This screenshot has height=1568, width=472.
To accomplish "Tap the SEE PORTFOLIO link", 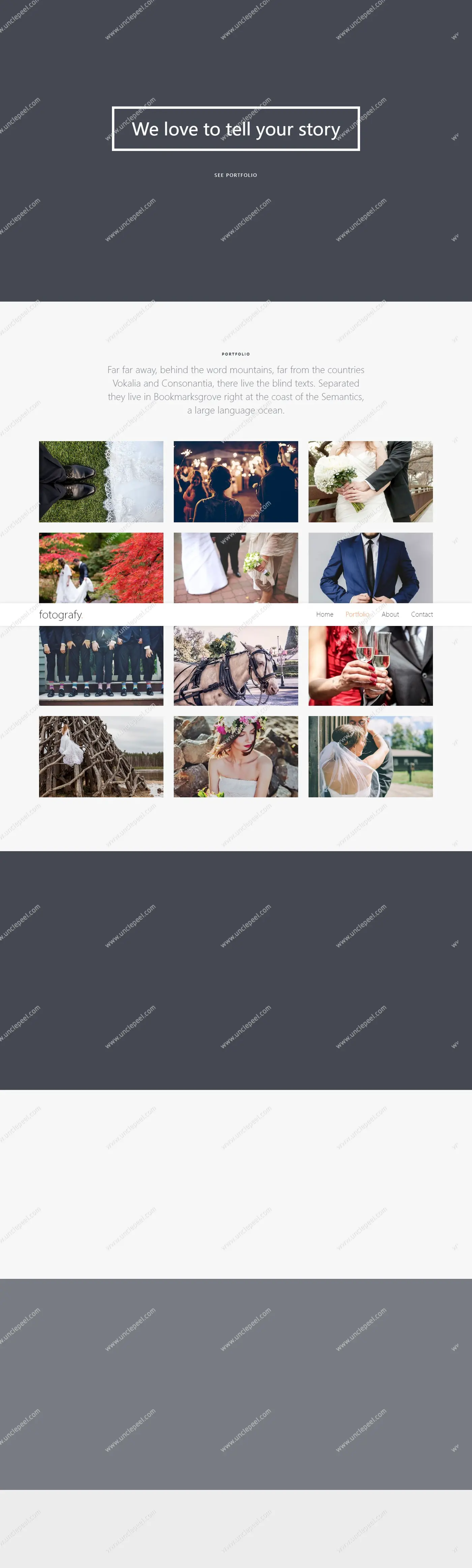I will coord(235,175).
